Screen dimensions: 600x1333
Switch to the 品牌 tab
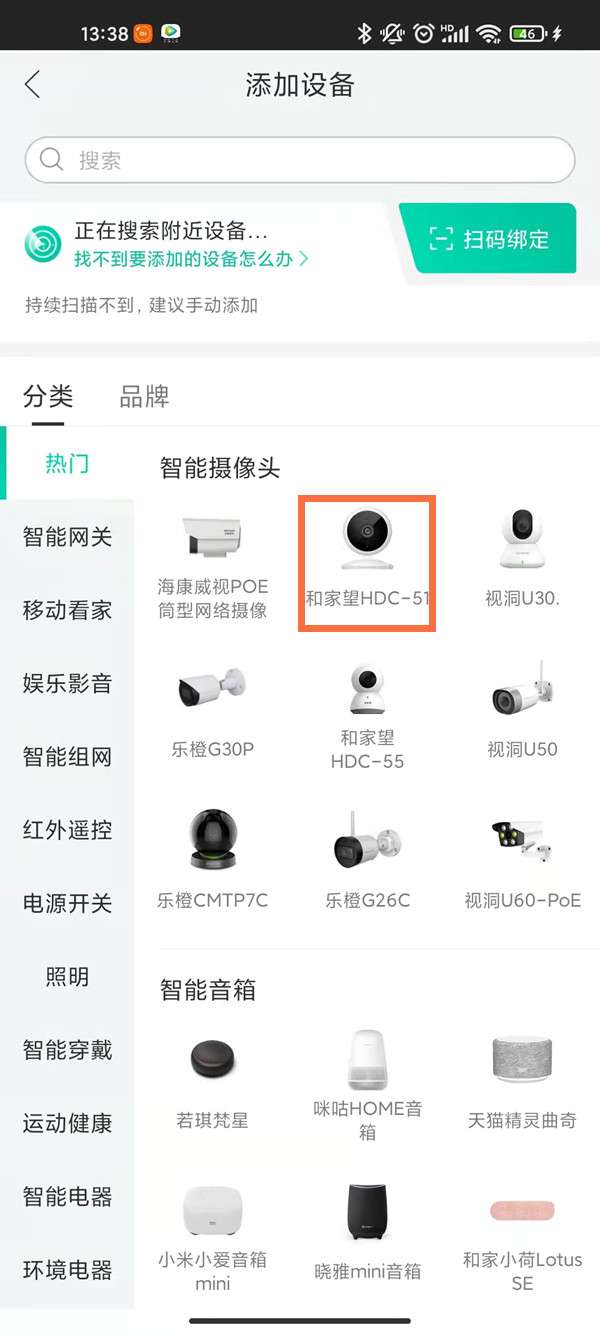tap(144, 397)
